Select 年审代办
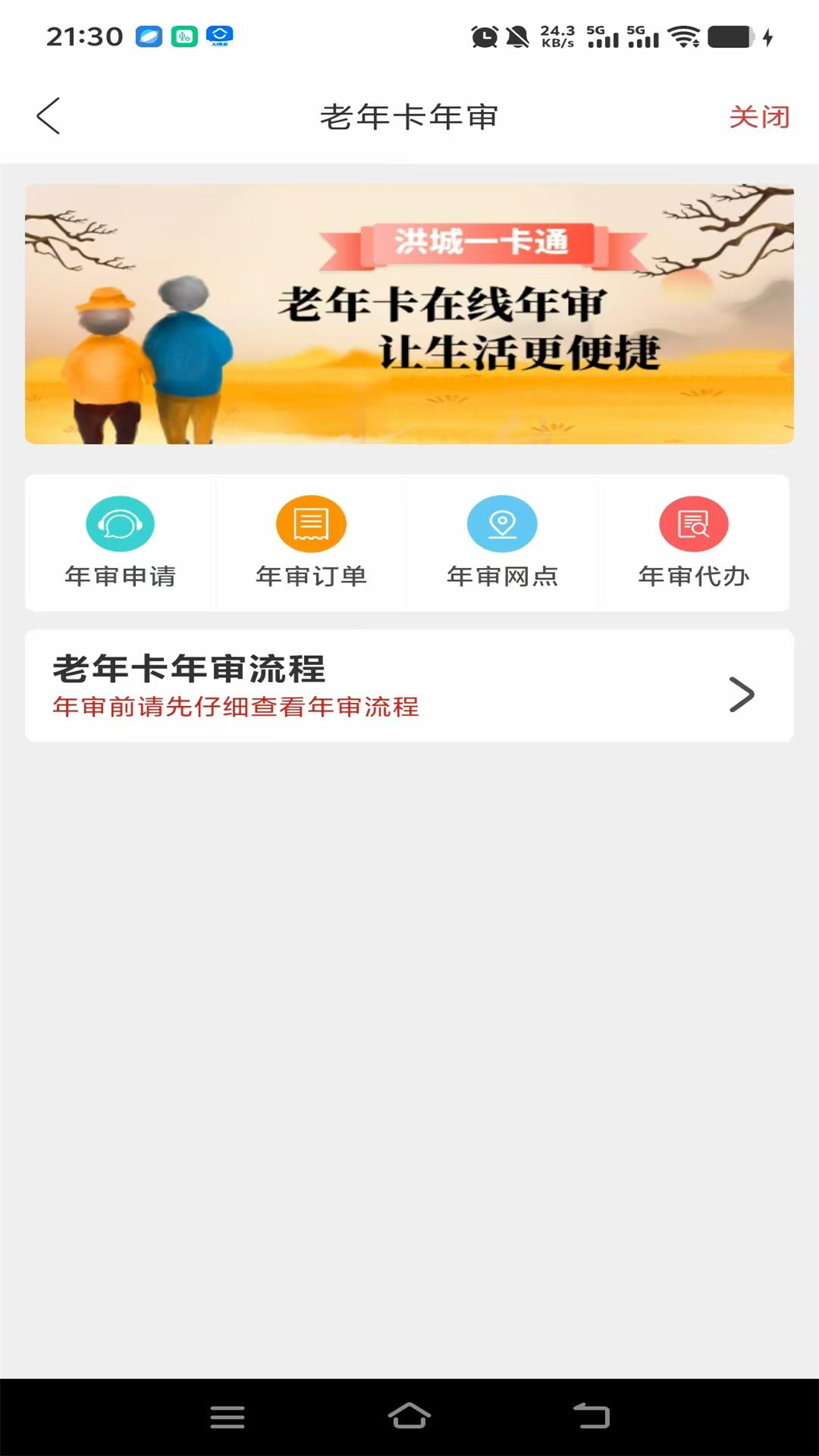Viewport: 819px width, 1456px height. pyautogui.click(x=693, y=543)
